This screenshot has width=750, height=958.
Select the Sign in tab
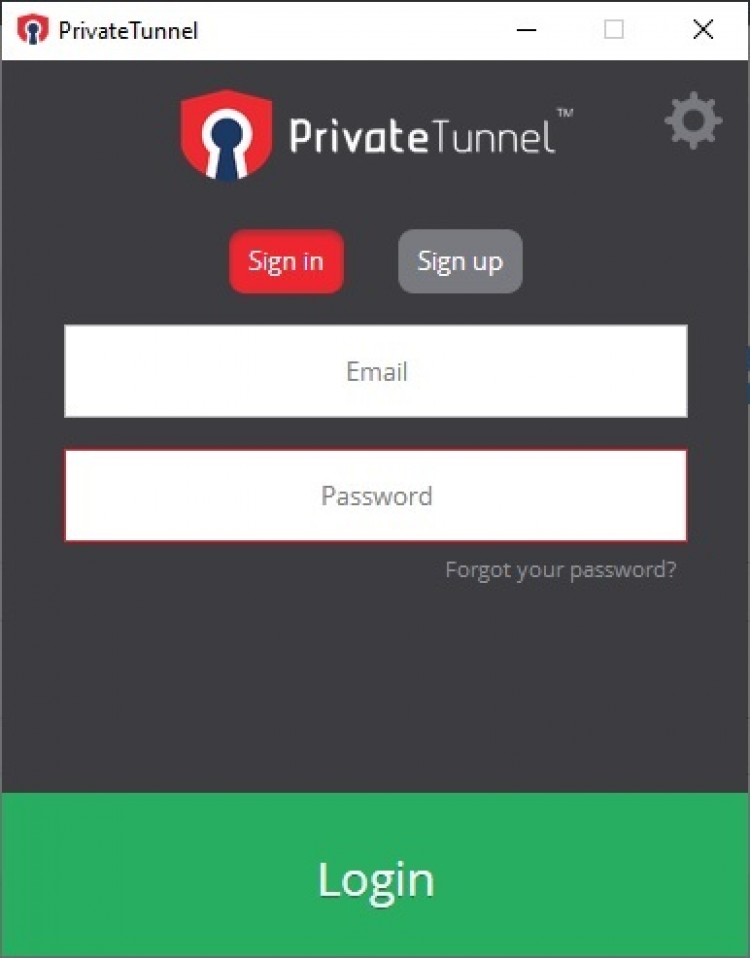(x=286, y=262)
